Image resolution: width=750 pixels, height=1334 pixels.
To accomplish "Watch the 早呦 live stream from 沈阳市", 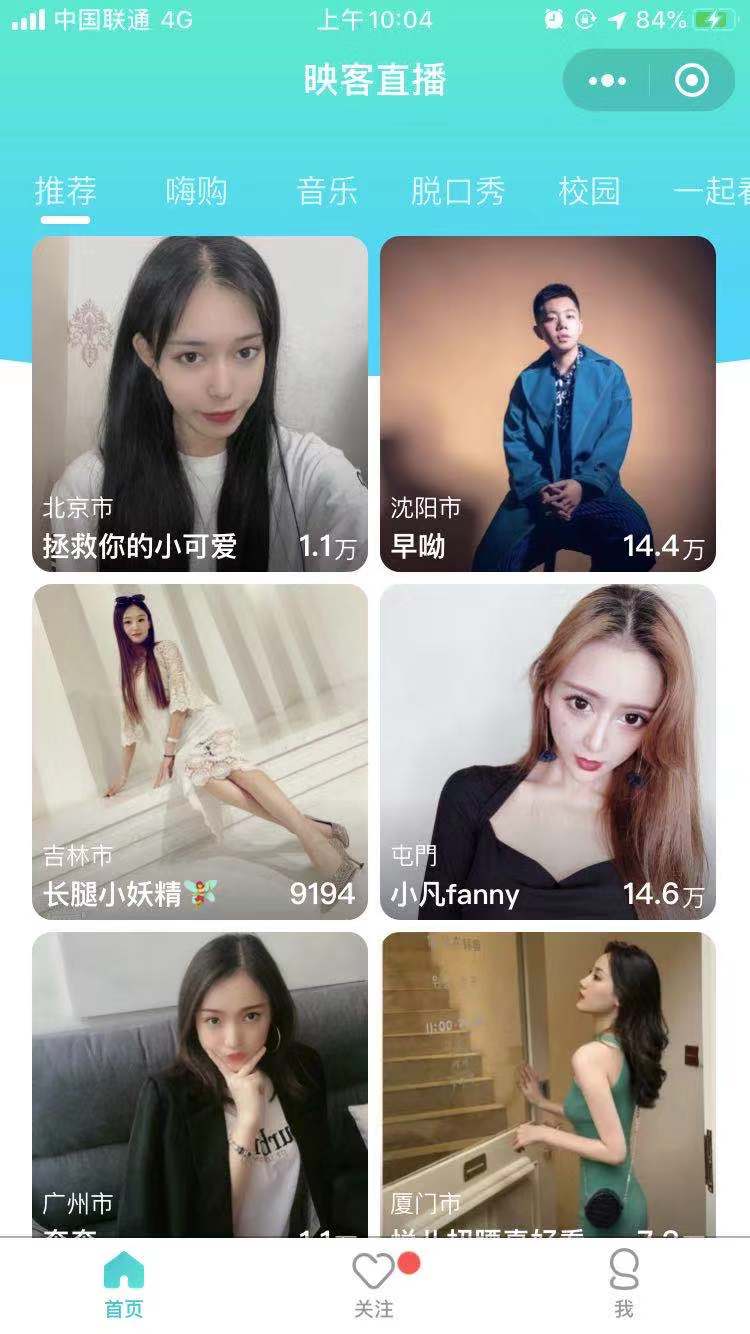I will click(x=548, y=403).
